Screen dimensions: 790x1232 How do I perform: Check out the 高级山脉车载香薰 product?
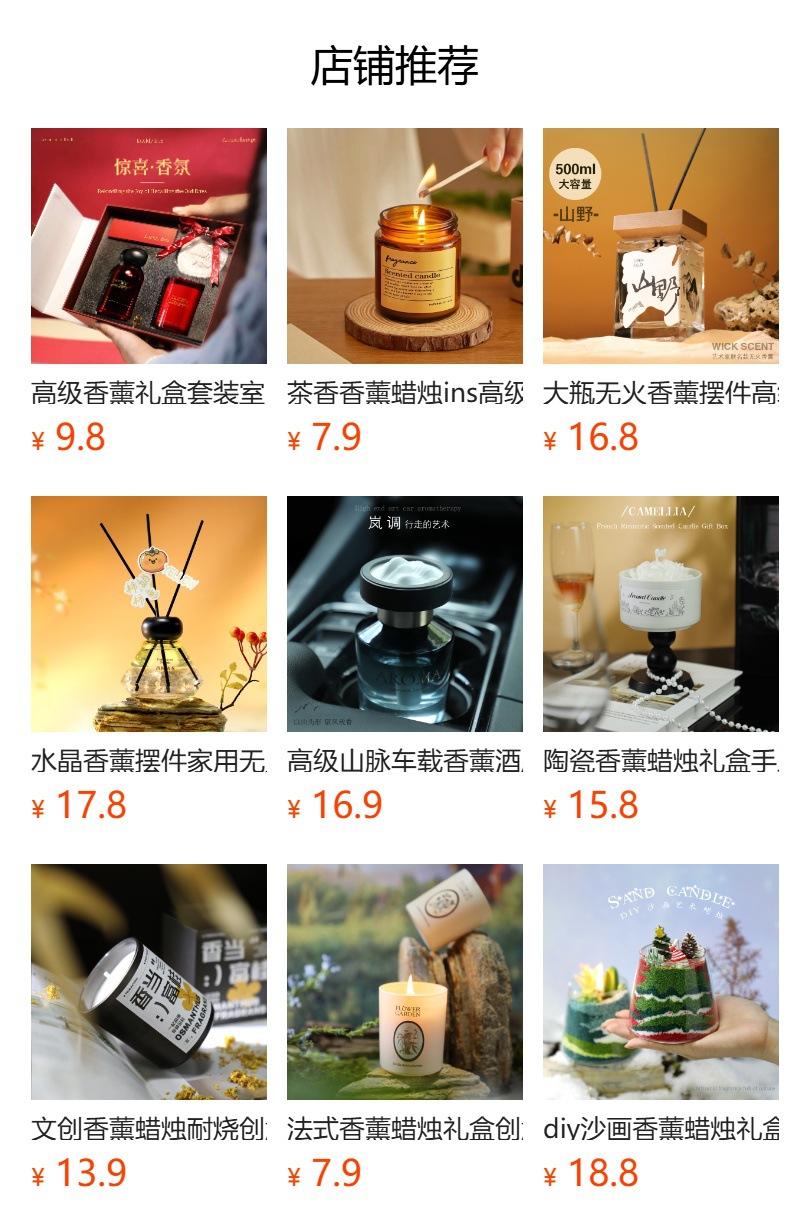(404, 614)
